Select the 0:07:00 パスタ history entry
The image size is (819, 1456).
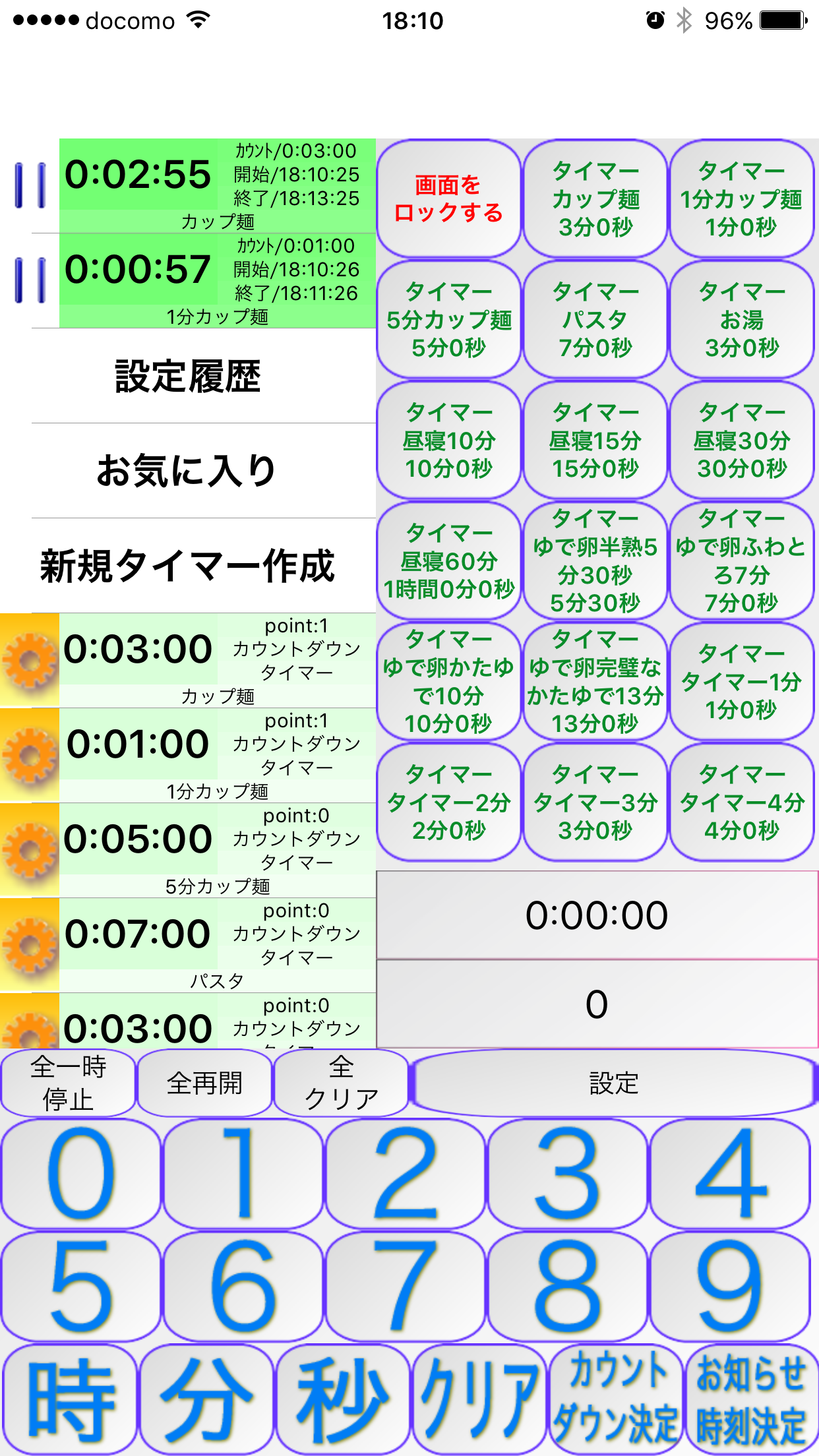coord(218,946)
